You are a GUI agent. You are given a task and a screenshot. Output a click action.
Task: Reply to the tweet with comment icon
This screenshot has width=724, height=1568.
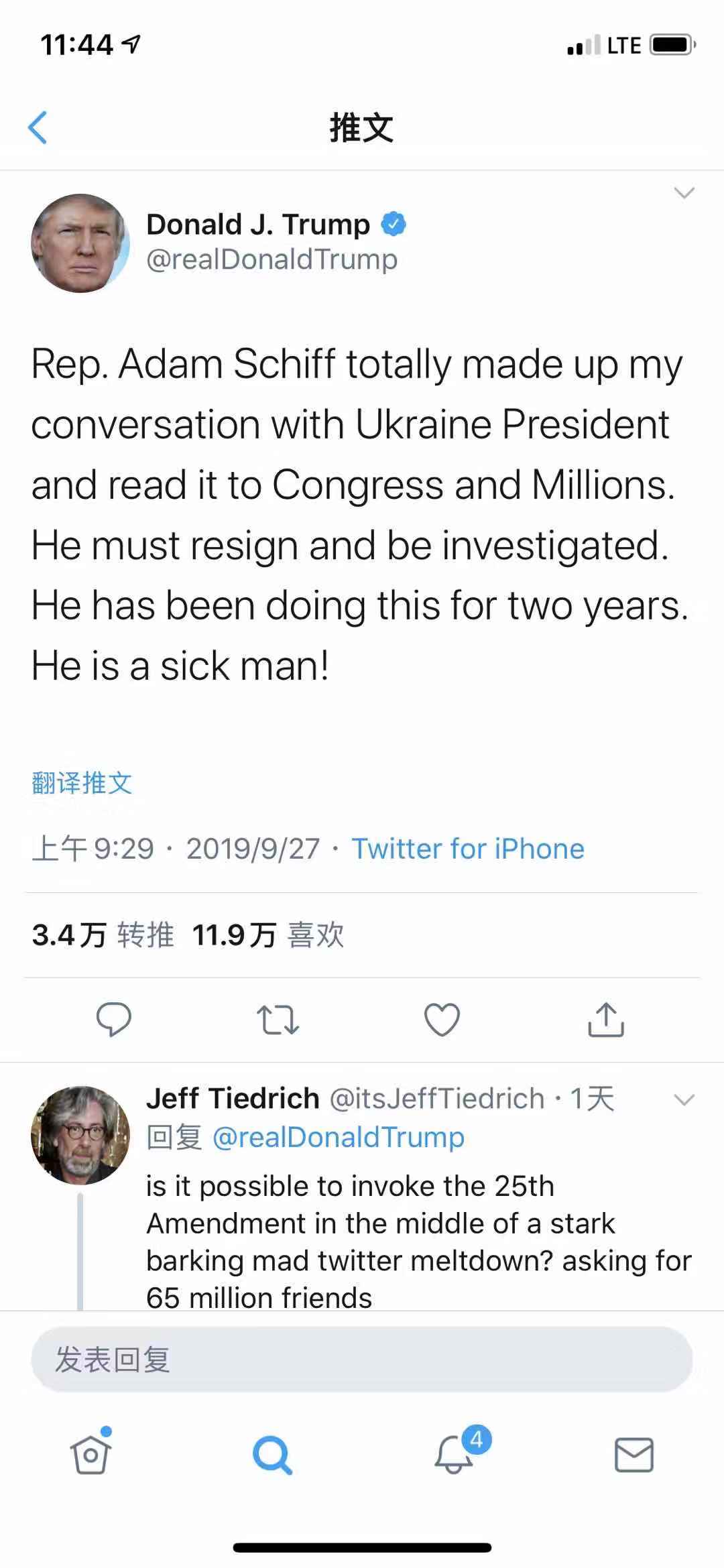113,1020
